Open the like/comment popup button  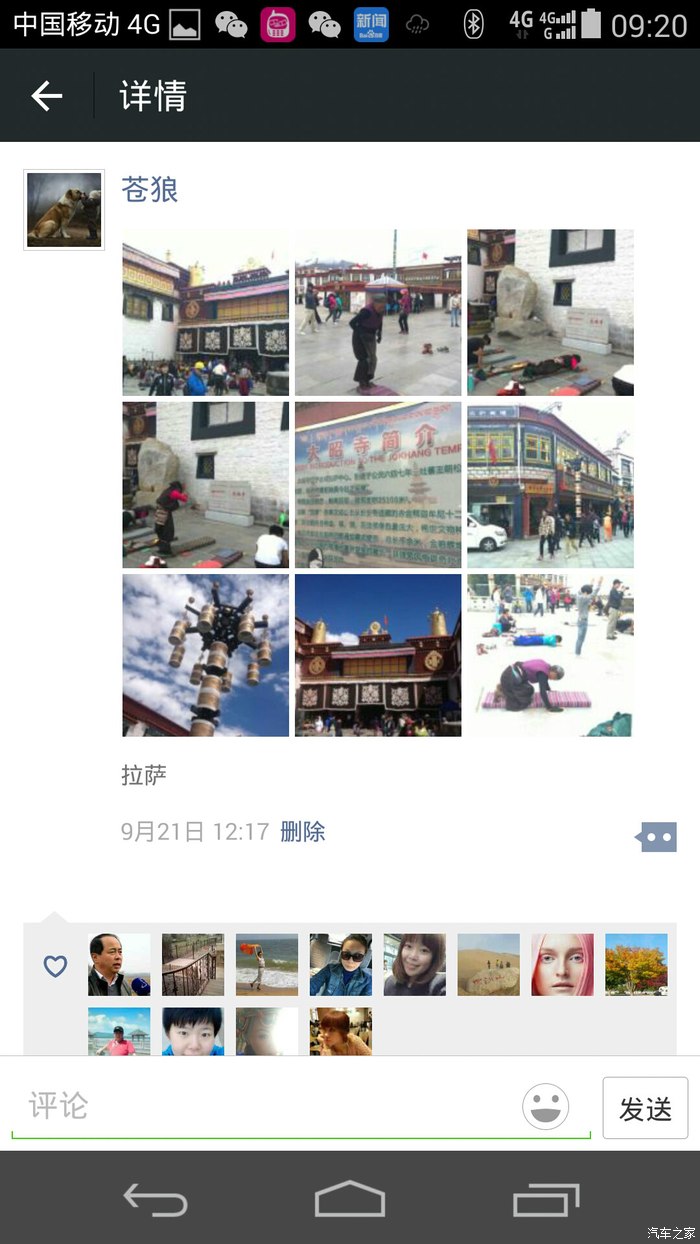click(x=657, y=836)
